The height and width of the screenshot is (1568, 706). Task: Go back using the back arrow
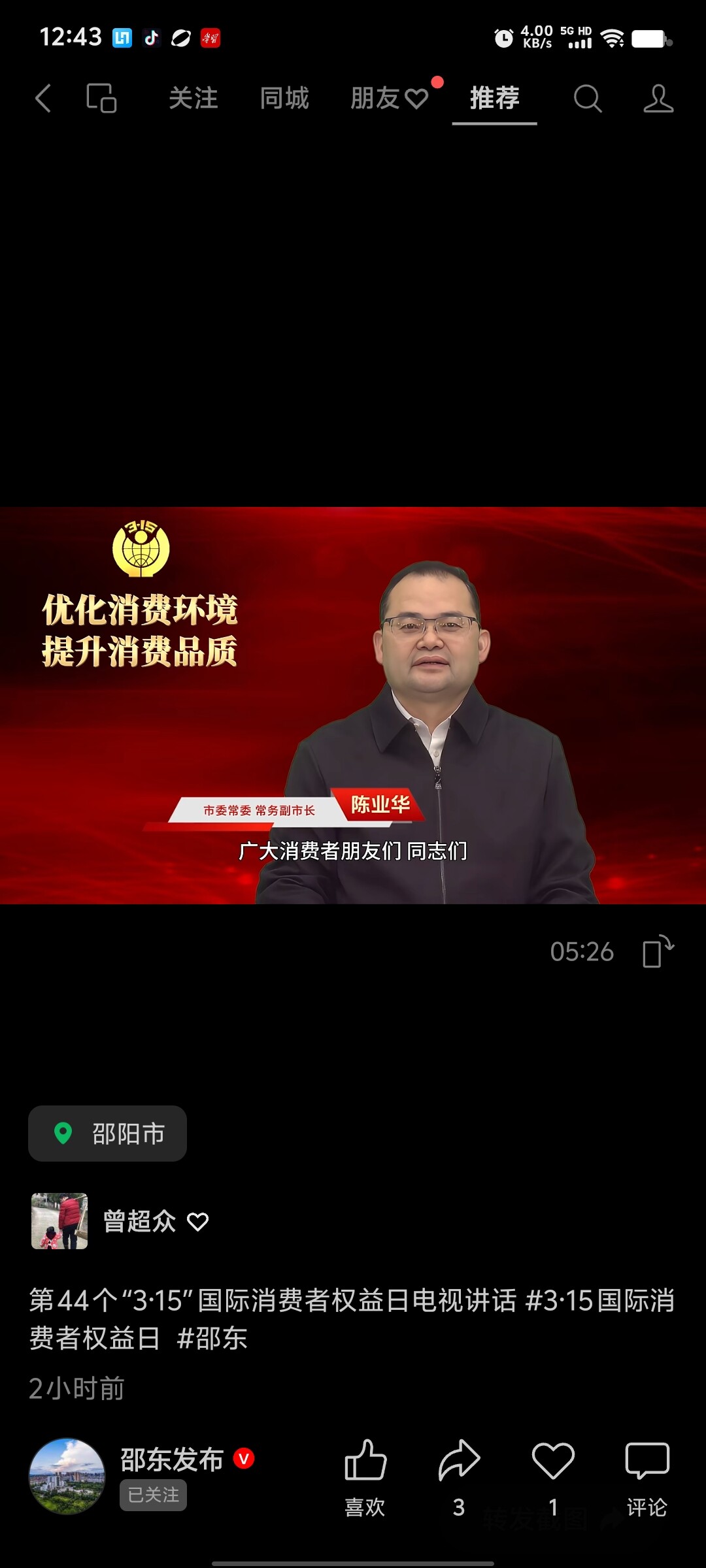(42, 98)
